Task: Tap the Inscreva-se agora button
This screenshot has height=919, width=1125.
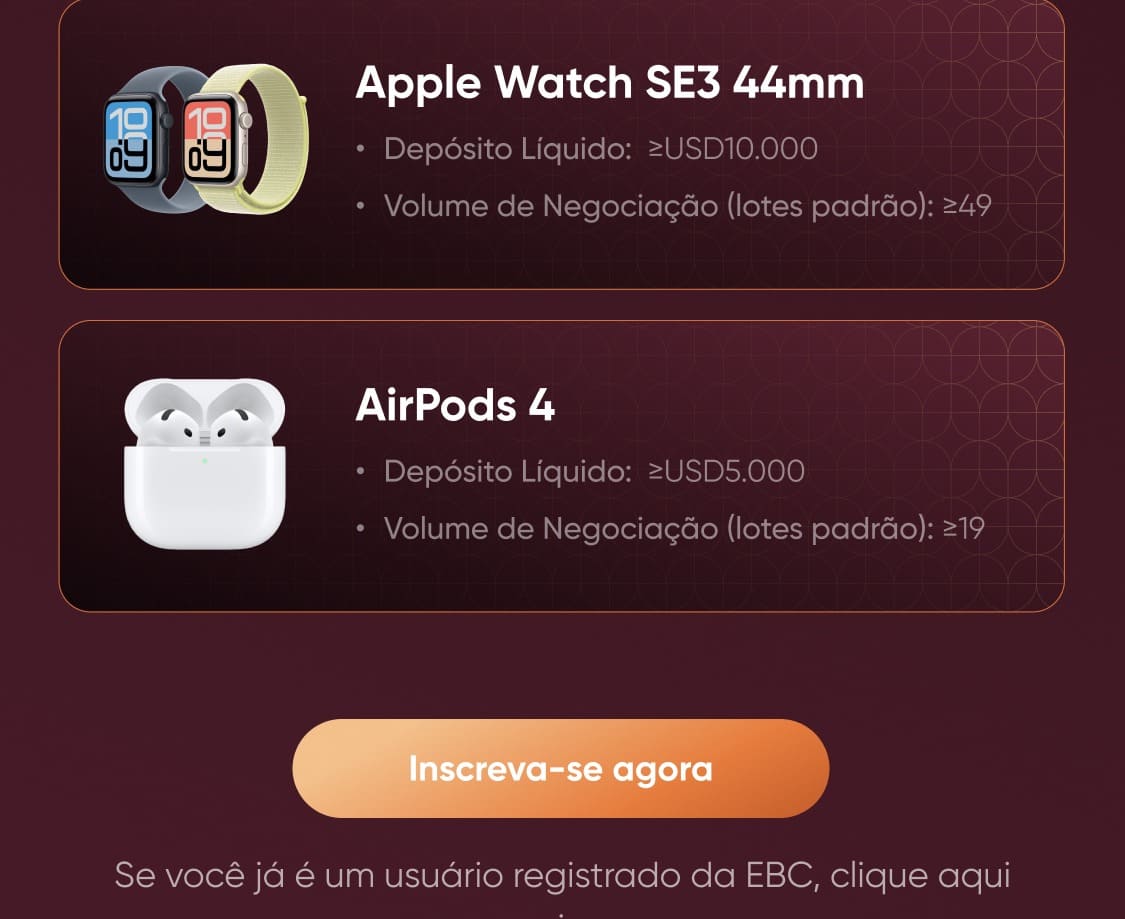Action: click(x=560, y=769)
